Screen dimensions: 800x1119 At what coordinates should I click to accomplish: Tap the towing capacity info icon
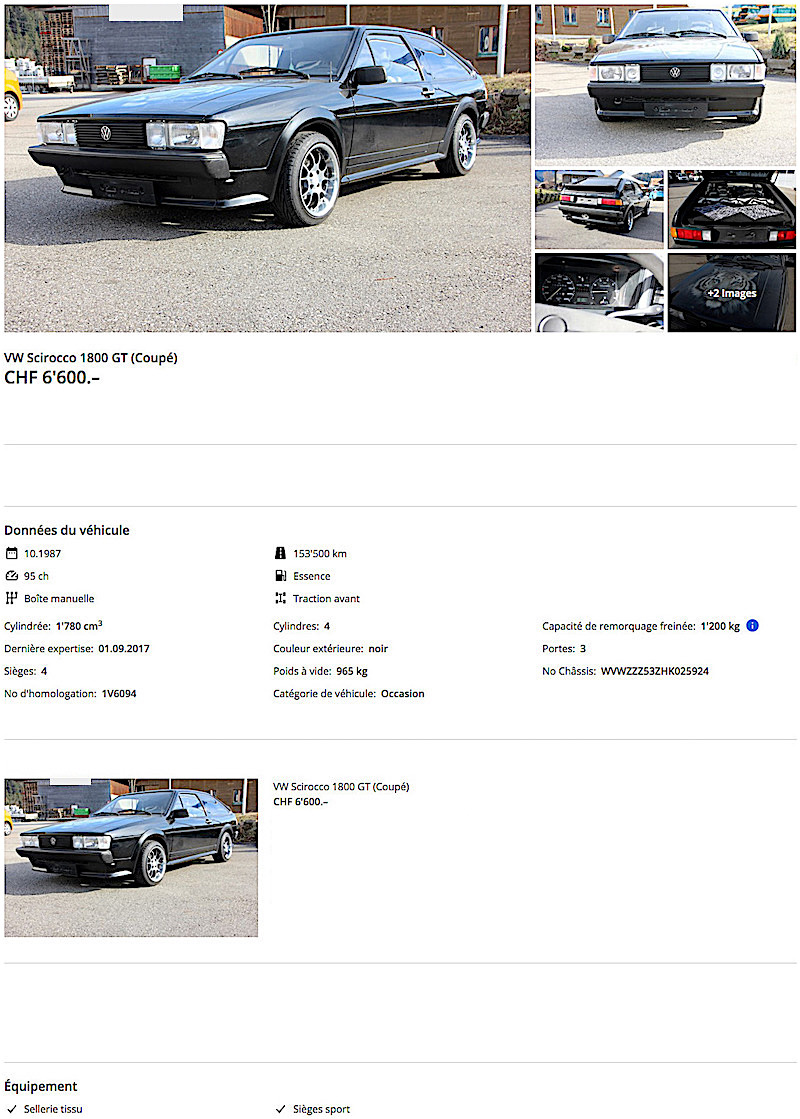point(753,626)
